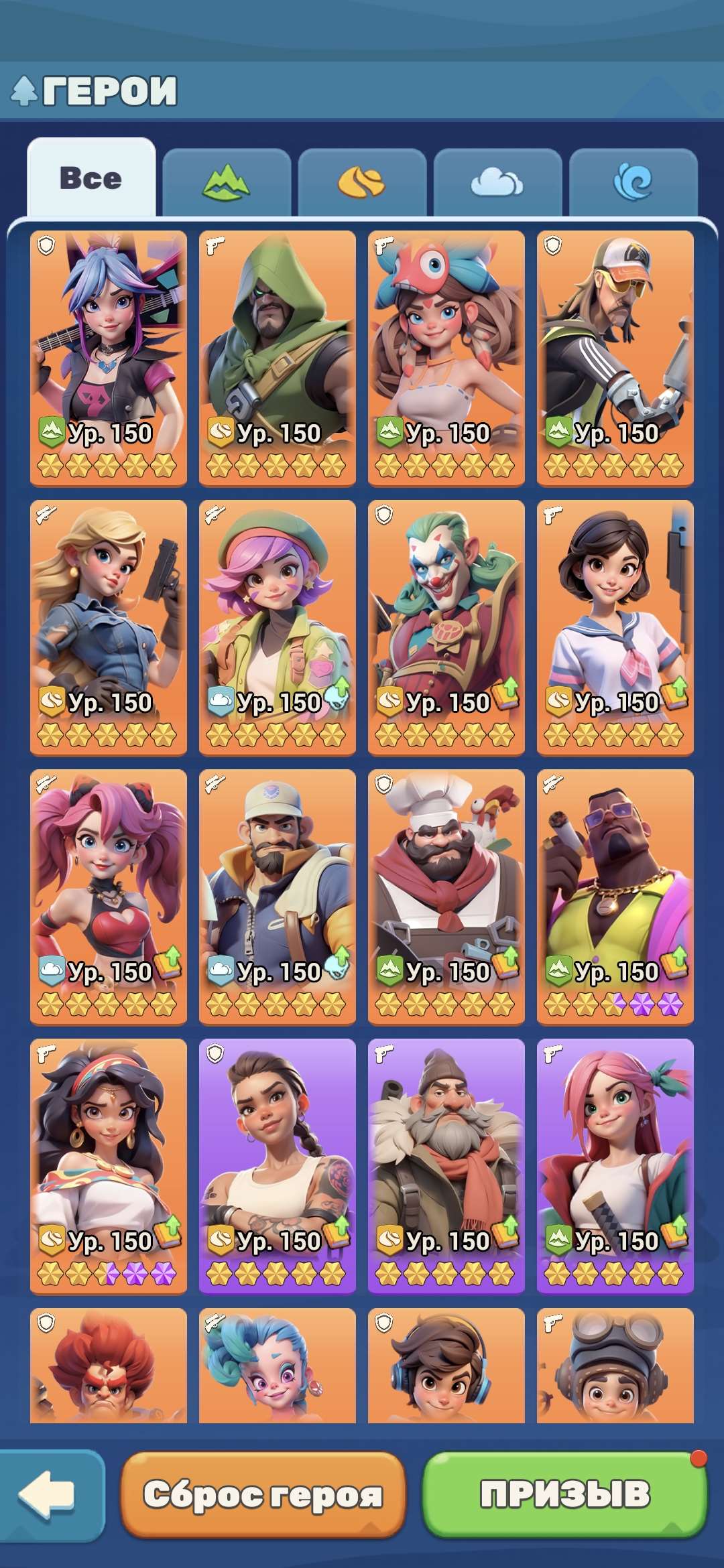
Task: Show the cloud faction heroes tab
Action: click(497, 182)
